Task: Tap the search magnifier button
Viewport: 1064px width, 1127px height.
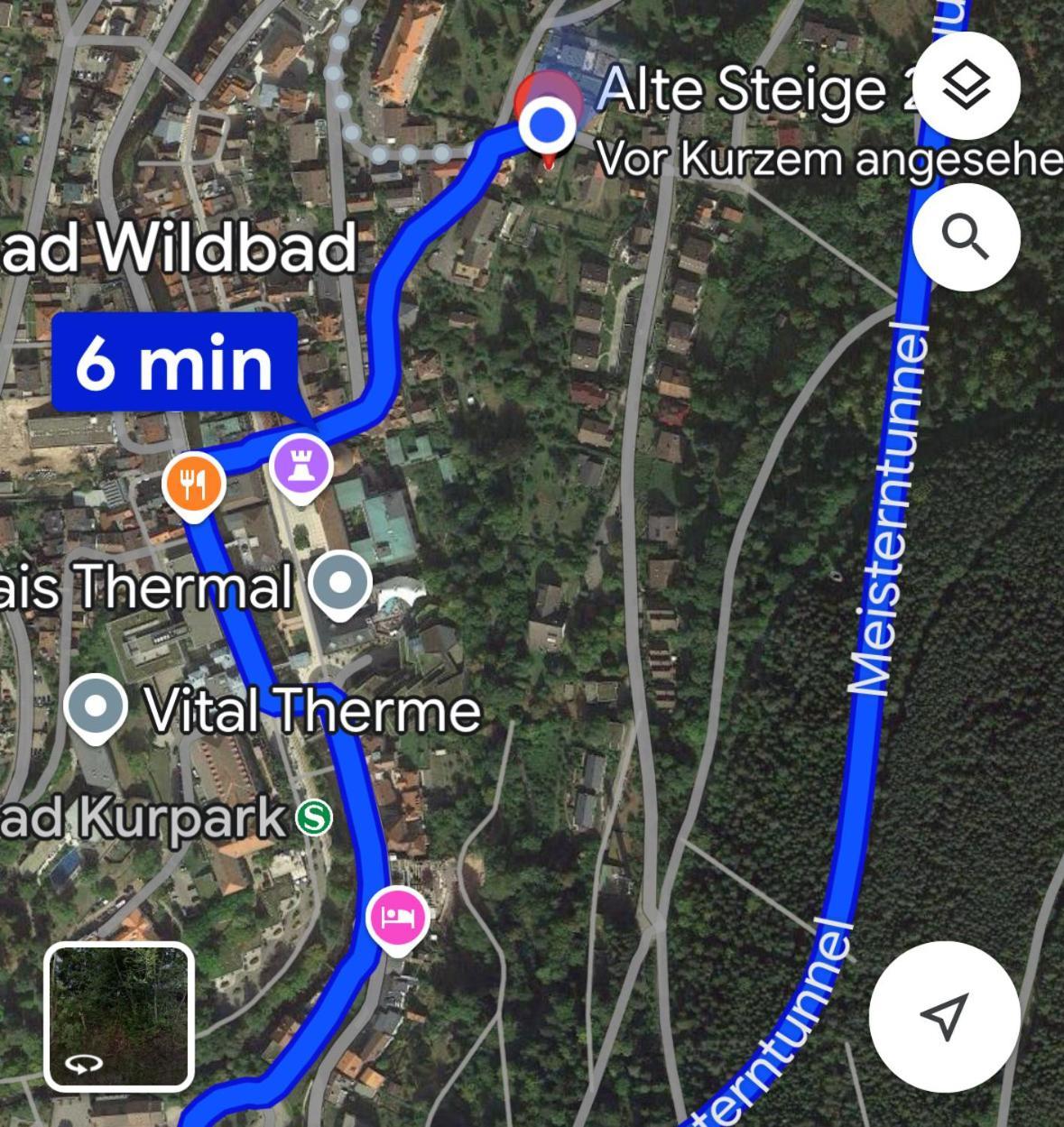Action: 966,237
